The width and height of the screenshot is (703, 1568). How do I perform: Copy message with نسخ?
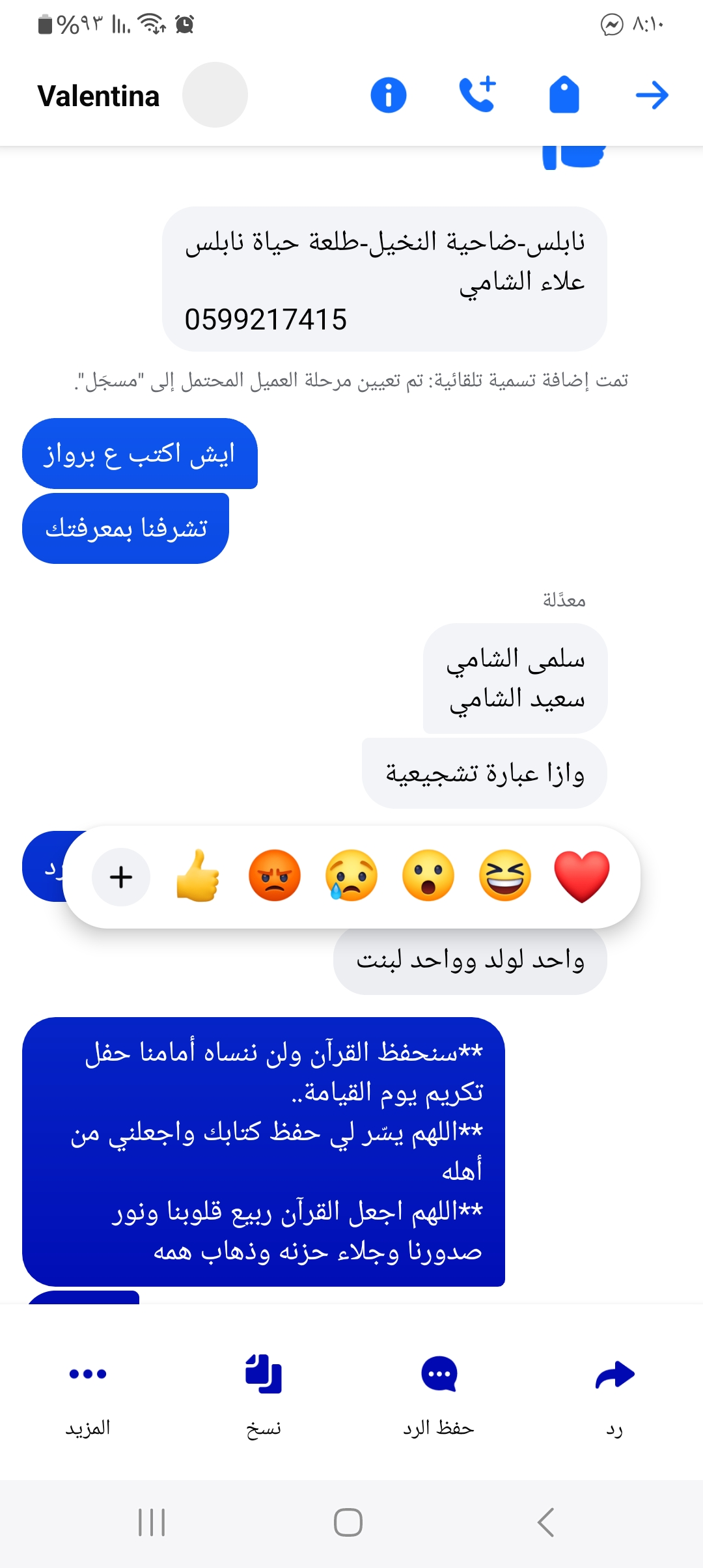pos(264,1393)
